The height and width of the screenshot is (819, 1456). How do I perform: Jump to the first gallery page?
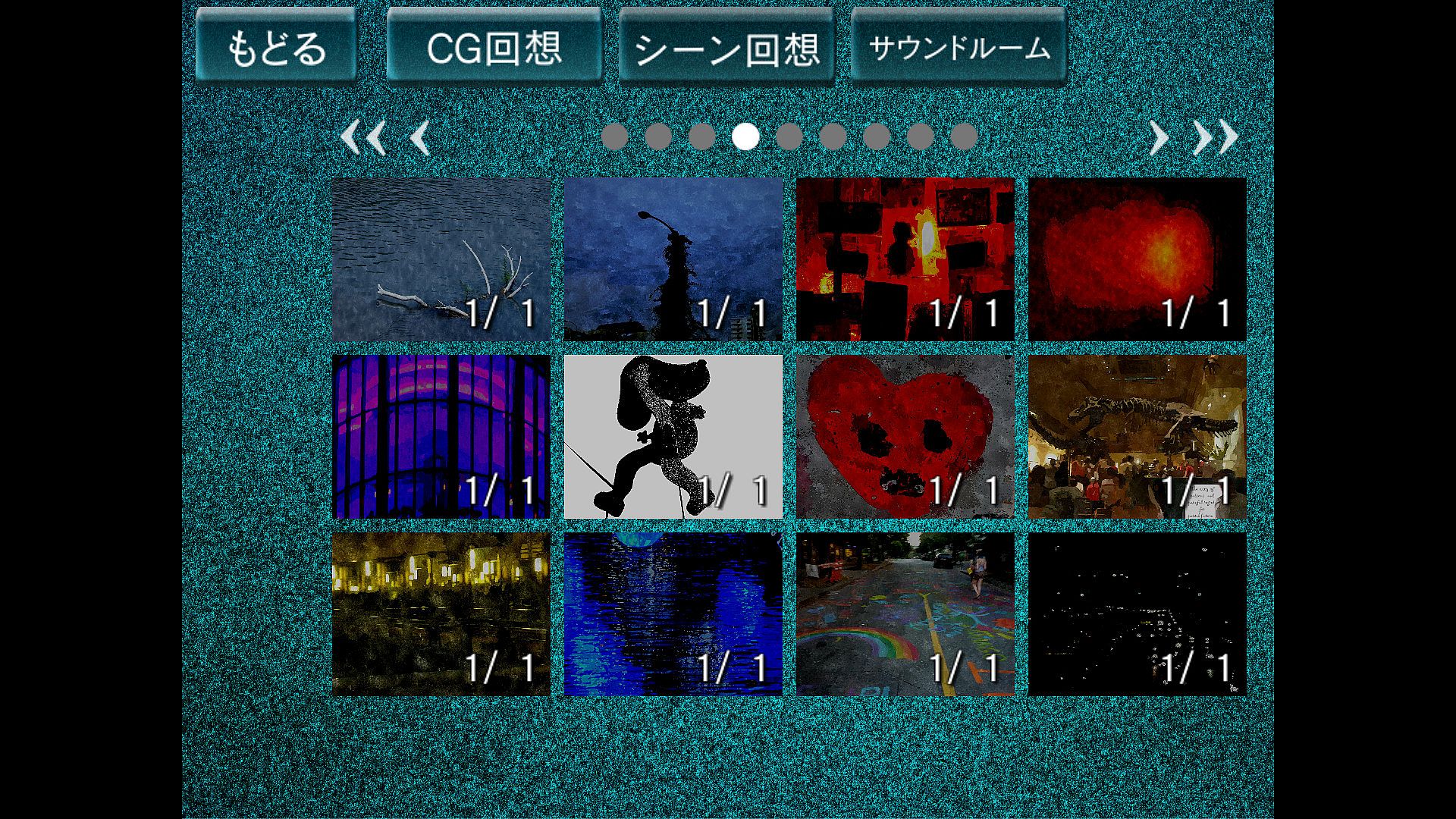[x=364, y=138]
